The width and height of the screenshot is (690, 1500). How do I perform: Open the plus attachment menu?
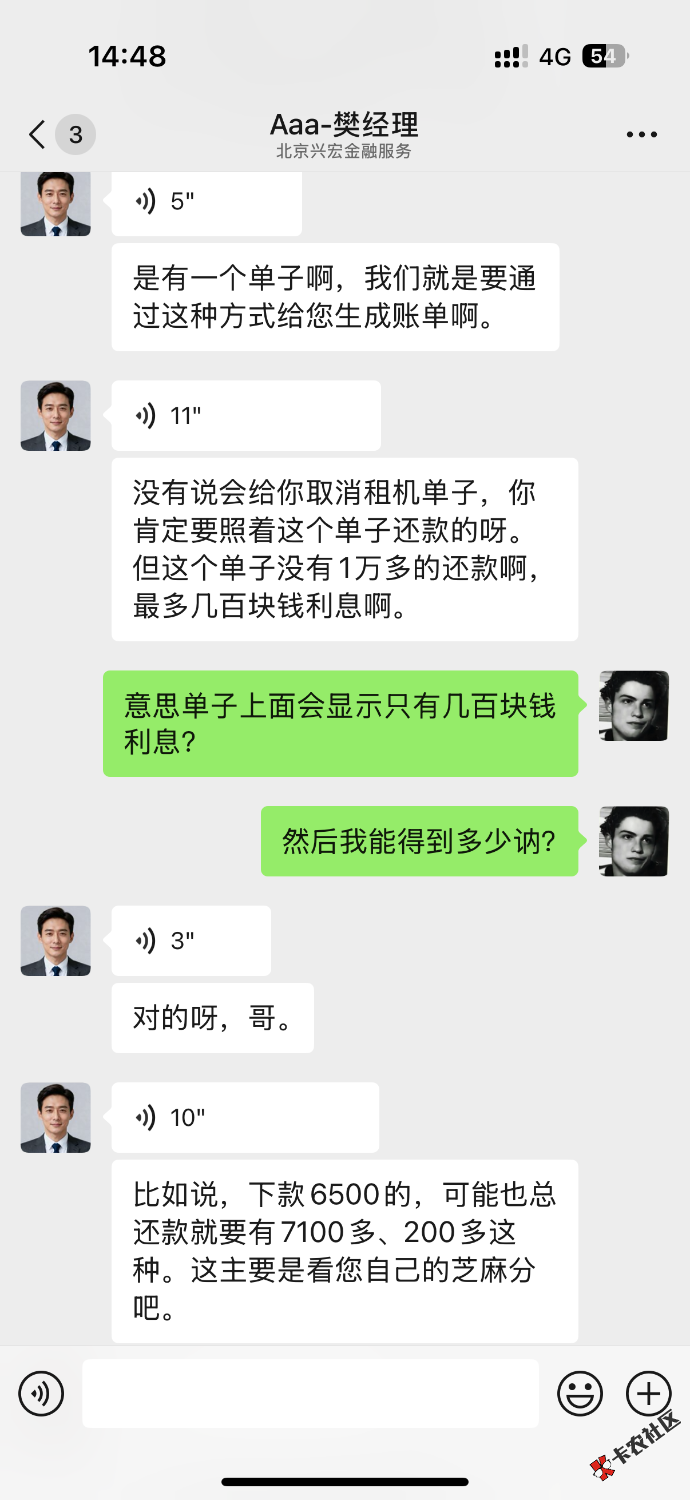click(648, 1393)
